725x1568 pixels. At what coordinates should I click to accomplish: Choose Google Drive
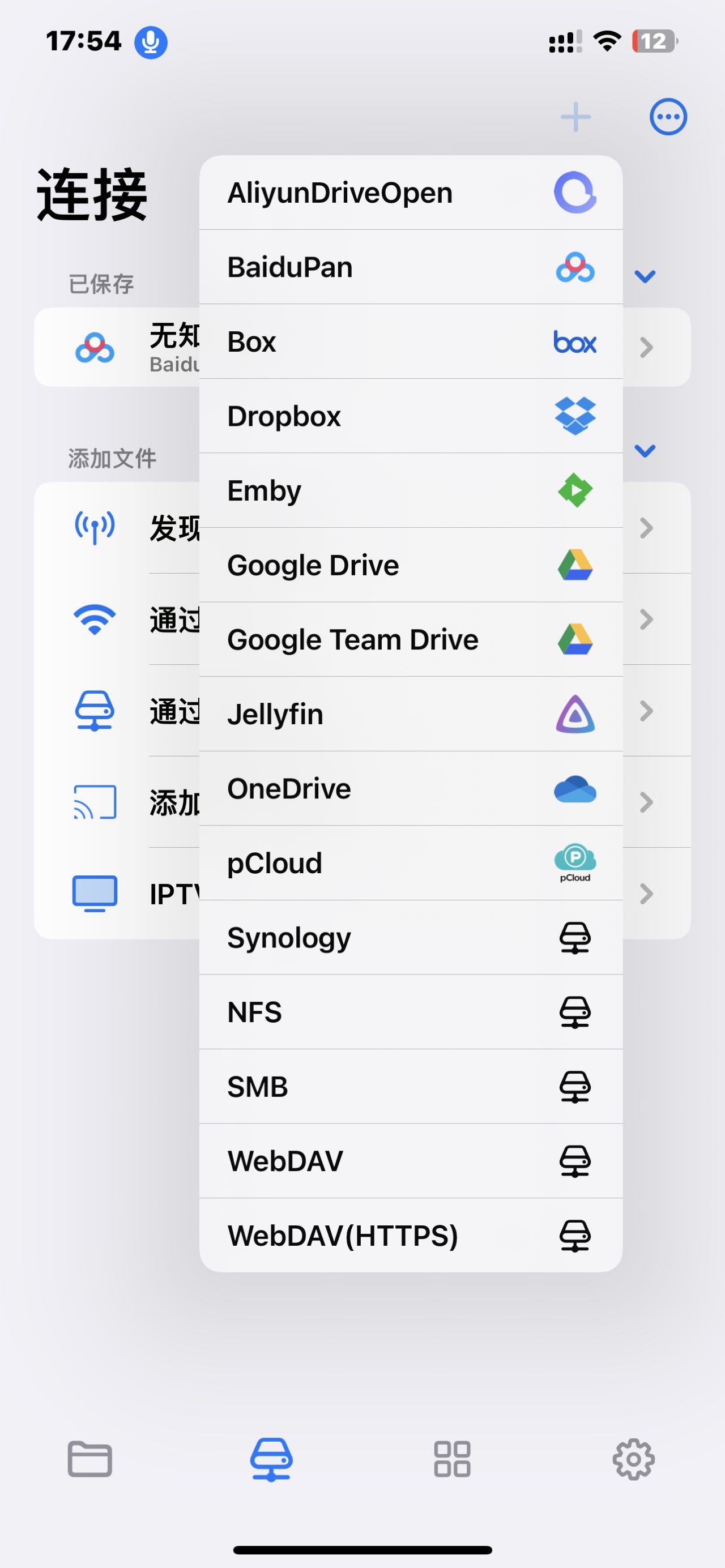(410, 565)
